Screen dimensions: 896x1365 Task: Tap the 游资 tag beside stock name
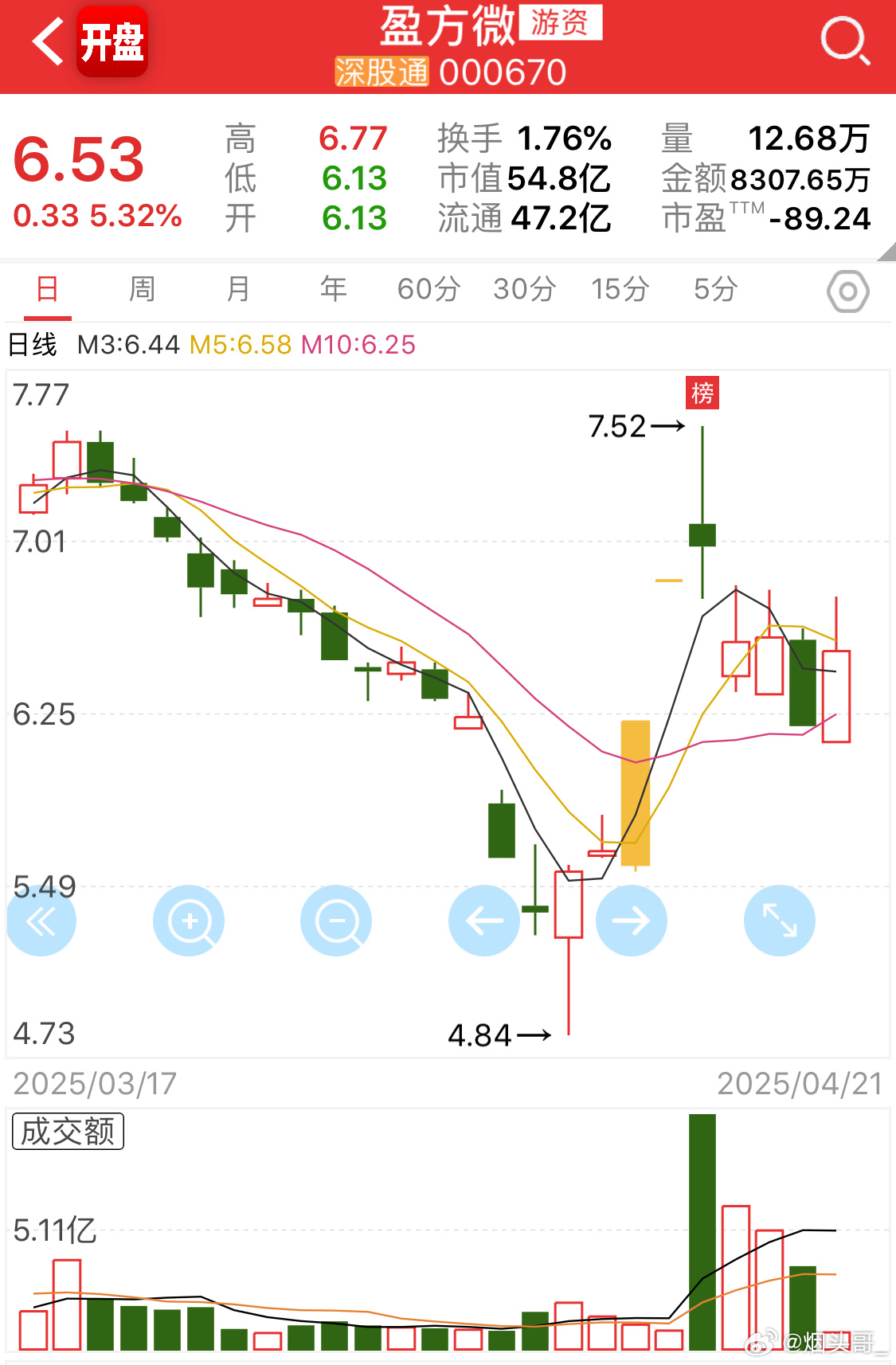(560, 22)
